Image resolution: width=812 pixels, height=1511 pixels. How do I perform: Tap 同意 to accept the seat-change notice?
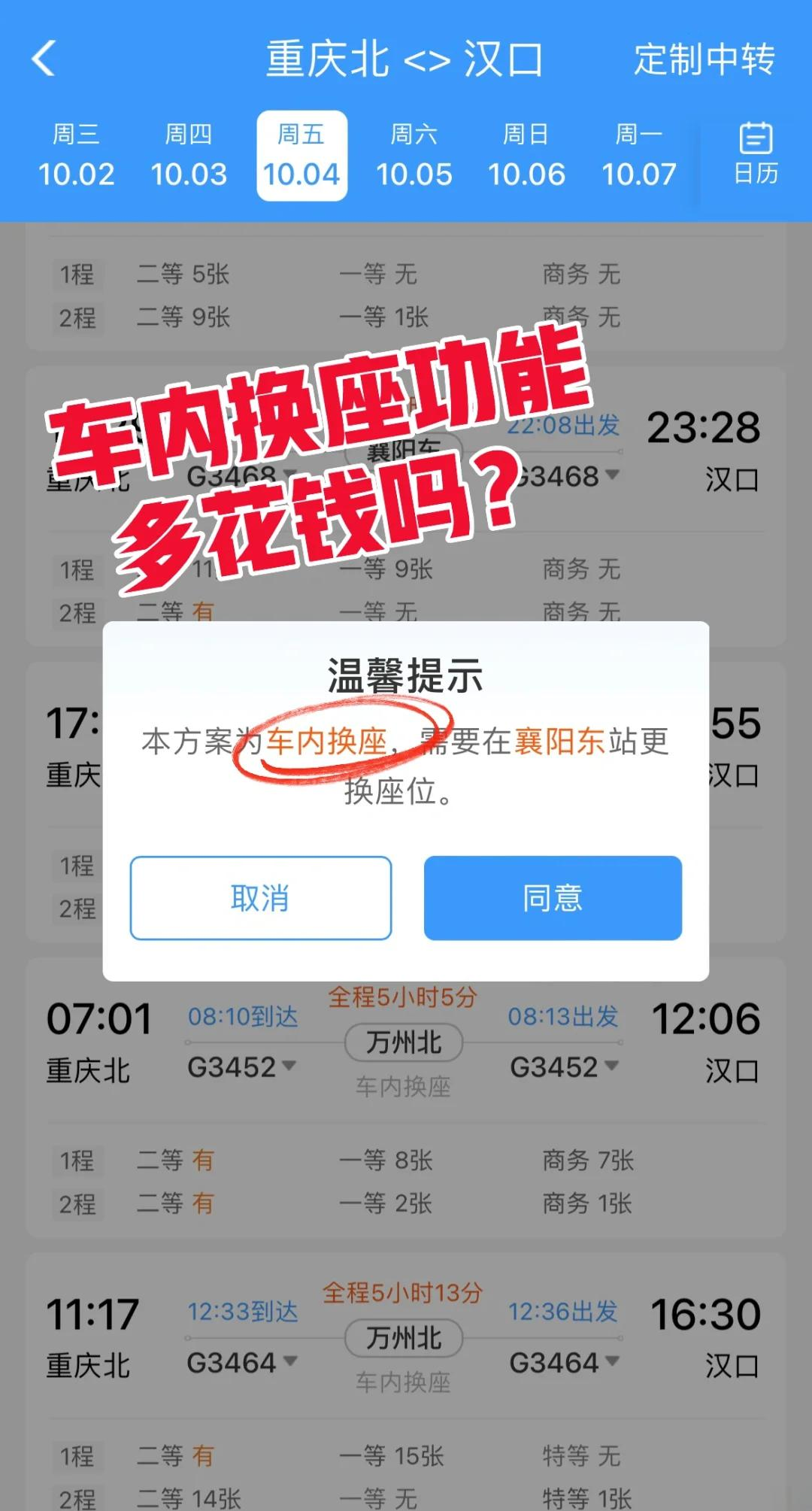(553, 897)
